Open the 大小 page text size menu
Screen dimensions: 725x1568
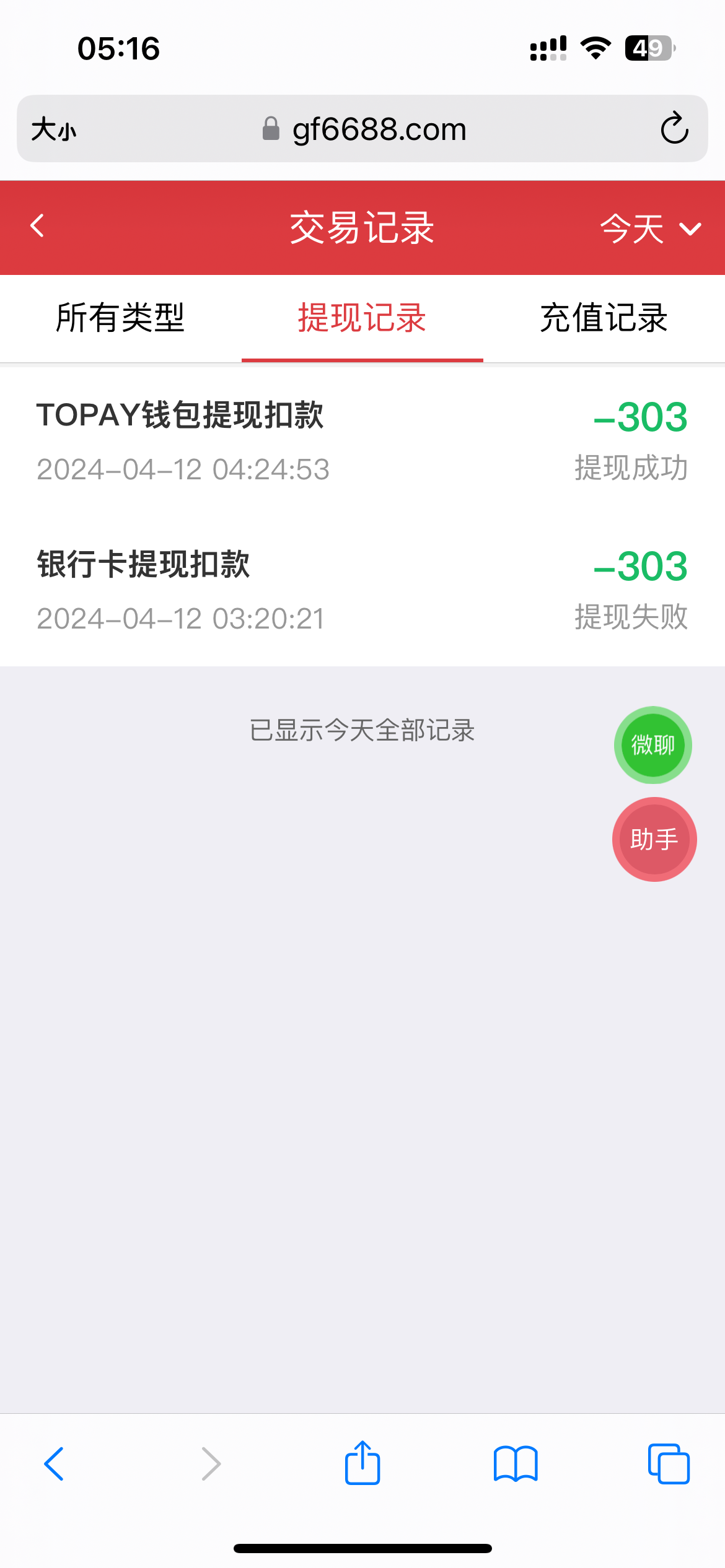pos(54,129)
